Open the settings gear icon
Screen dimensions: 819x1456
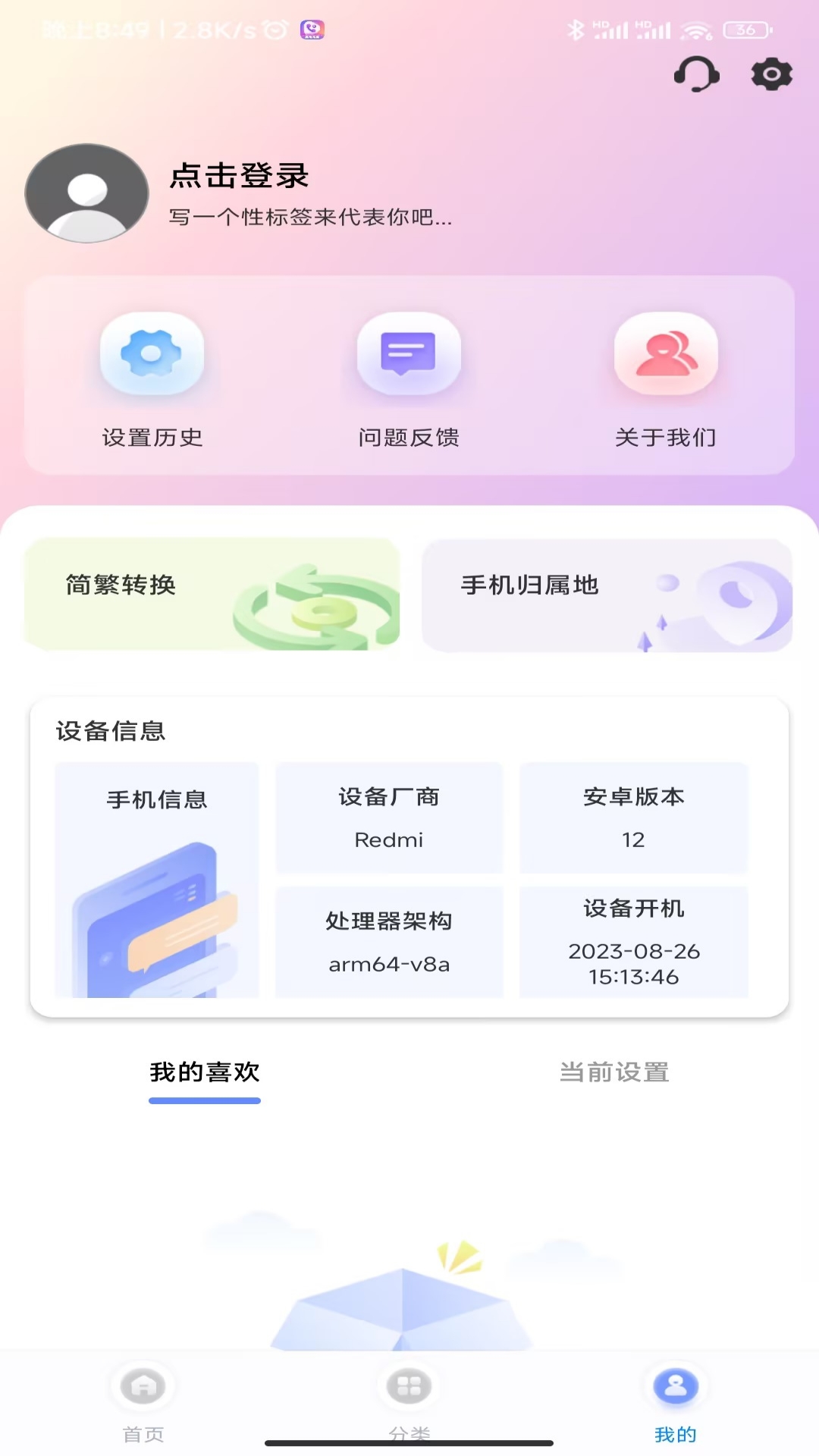click(x=771, y=74)
